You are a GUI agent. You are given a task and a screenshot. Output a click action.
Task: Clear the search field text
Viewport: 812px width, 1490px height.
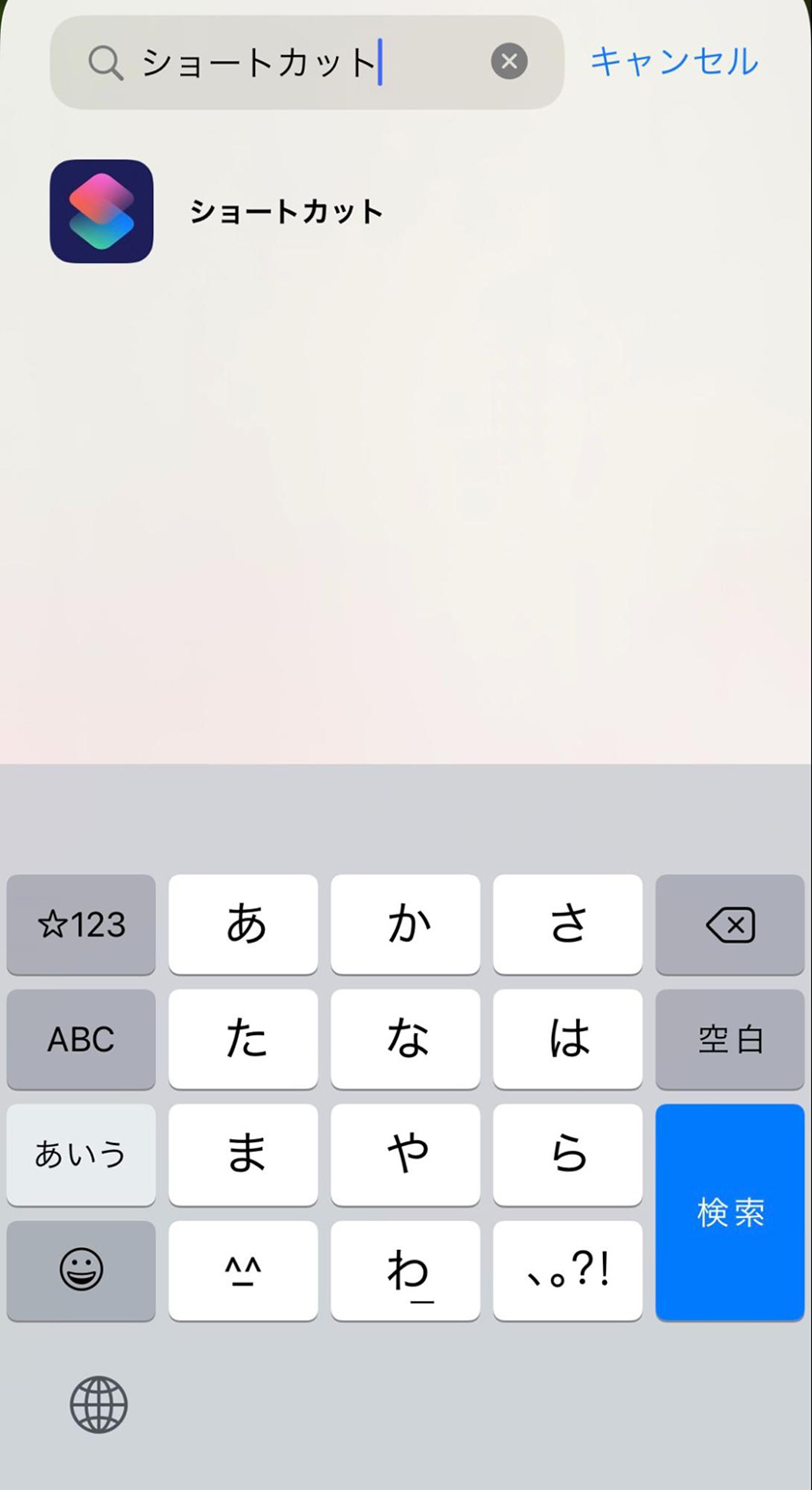[509, 63]
